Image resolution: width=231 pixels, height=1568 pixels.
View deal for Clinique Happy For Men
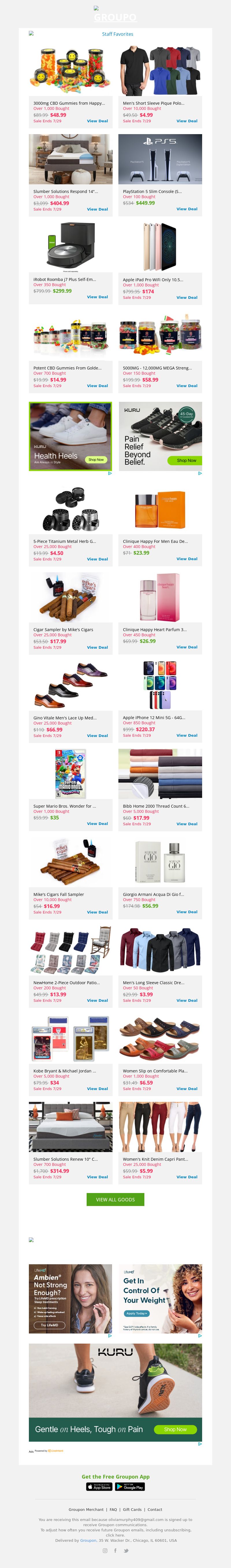187,559
